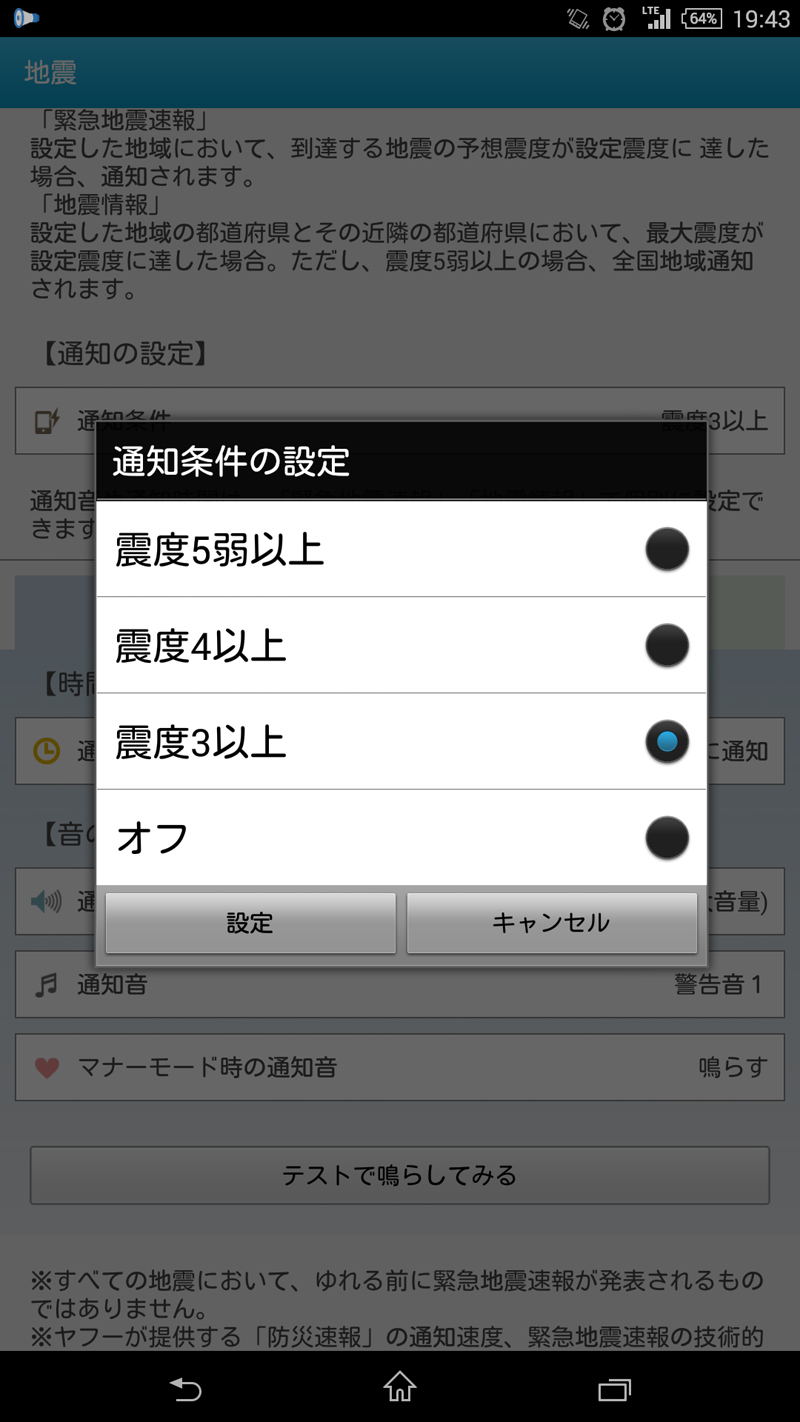Go to the home screen

click(400, 1388)
